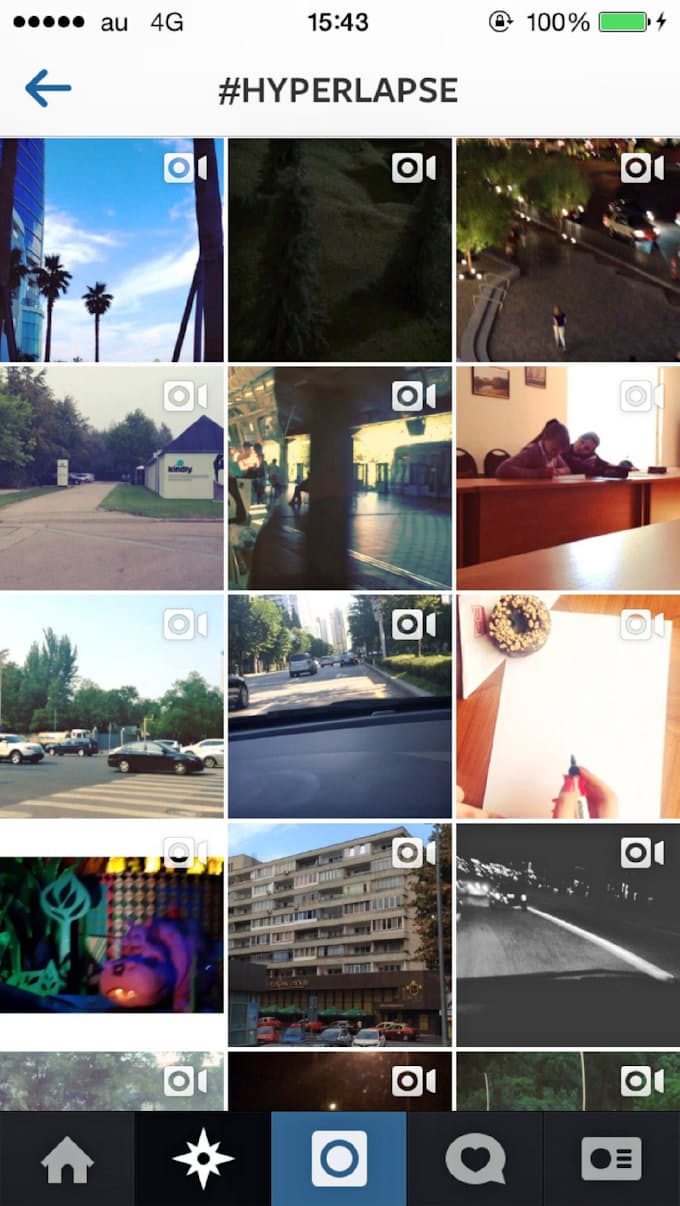
Task: Open the station hall with pillar video
Action: [x=339, y=478]
